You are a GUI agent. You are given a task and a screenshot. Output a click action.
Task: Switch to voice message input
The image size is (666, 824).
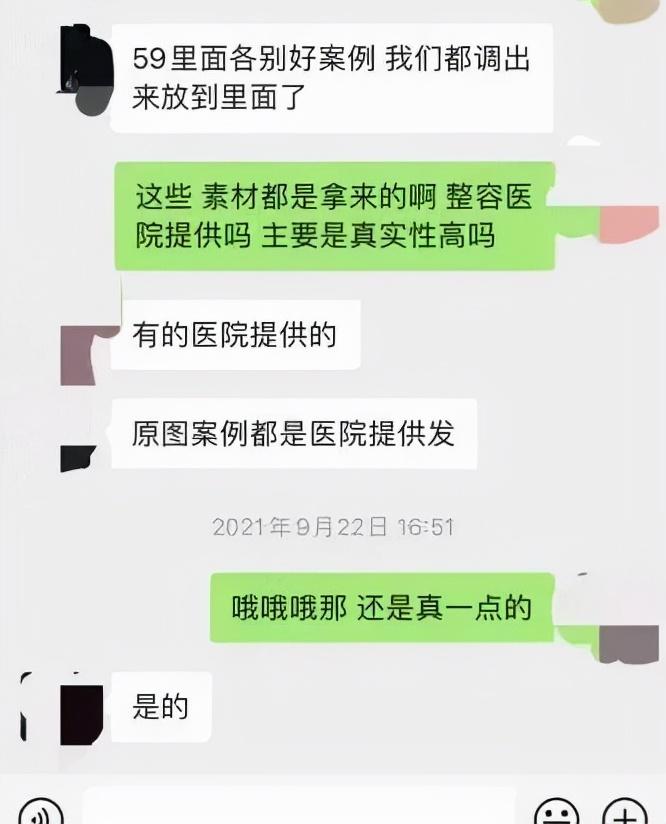[x=40, y=812]
